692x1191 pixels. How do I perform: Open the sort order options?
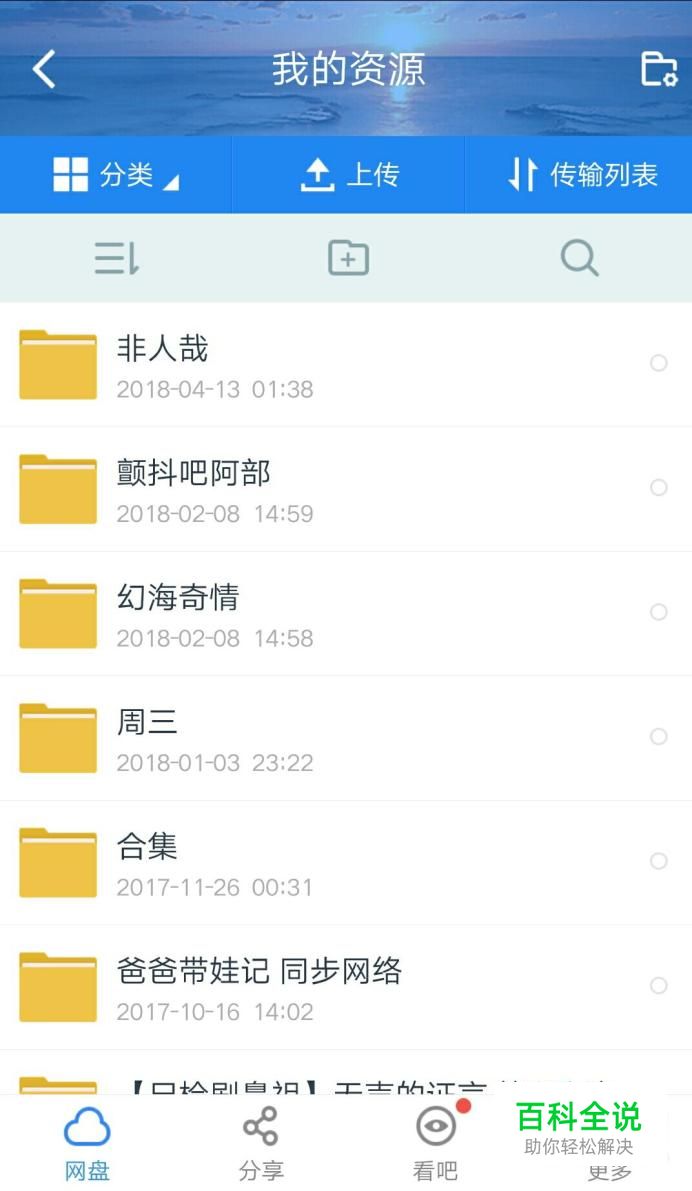pos(117,258)
